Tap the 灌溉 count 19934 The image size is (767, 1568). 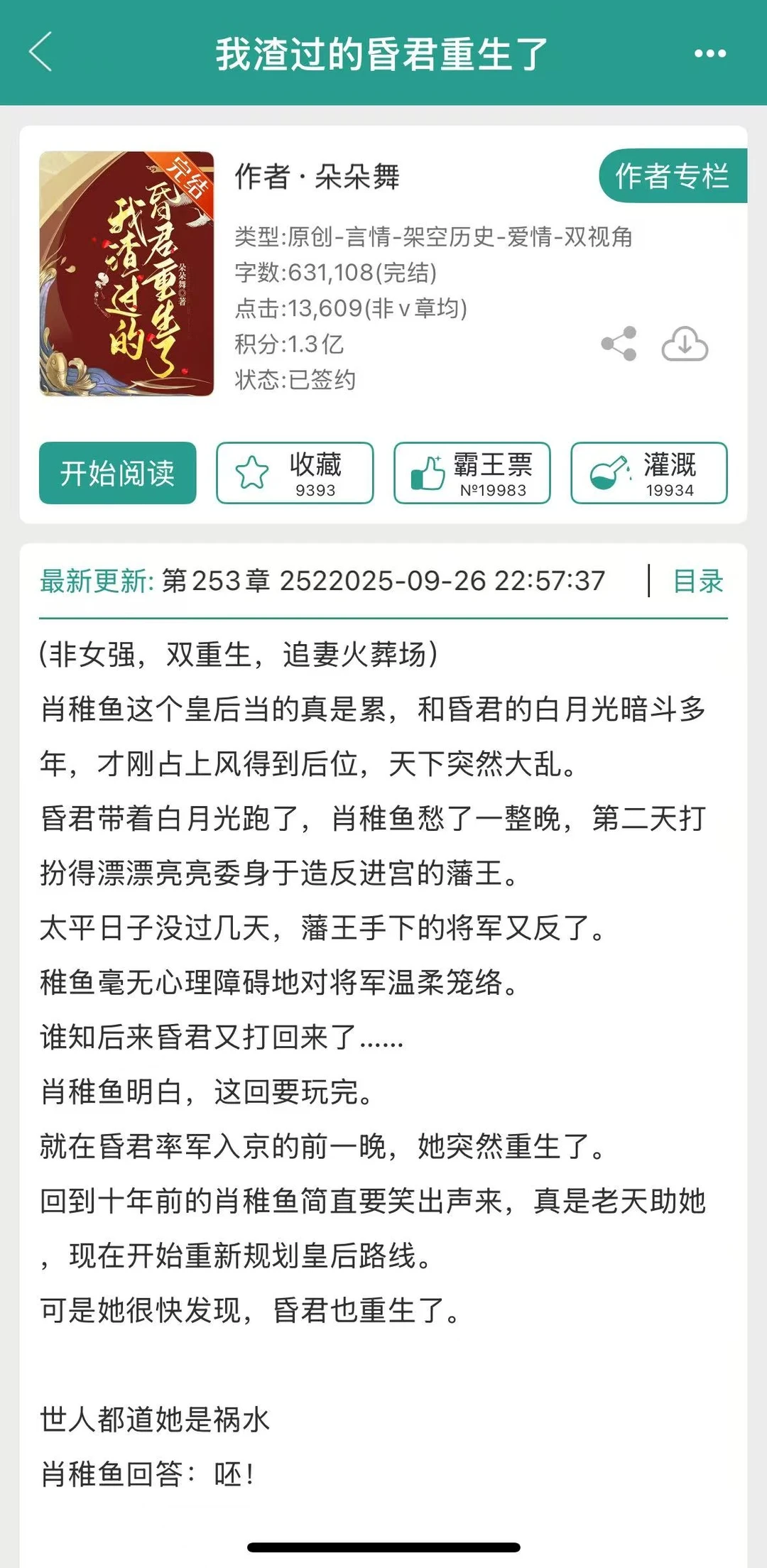point(670,490)
